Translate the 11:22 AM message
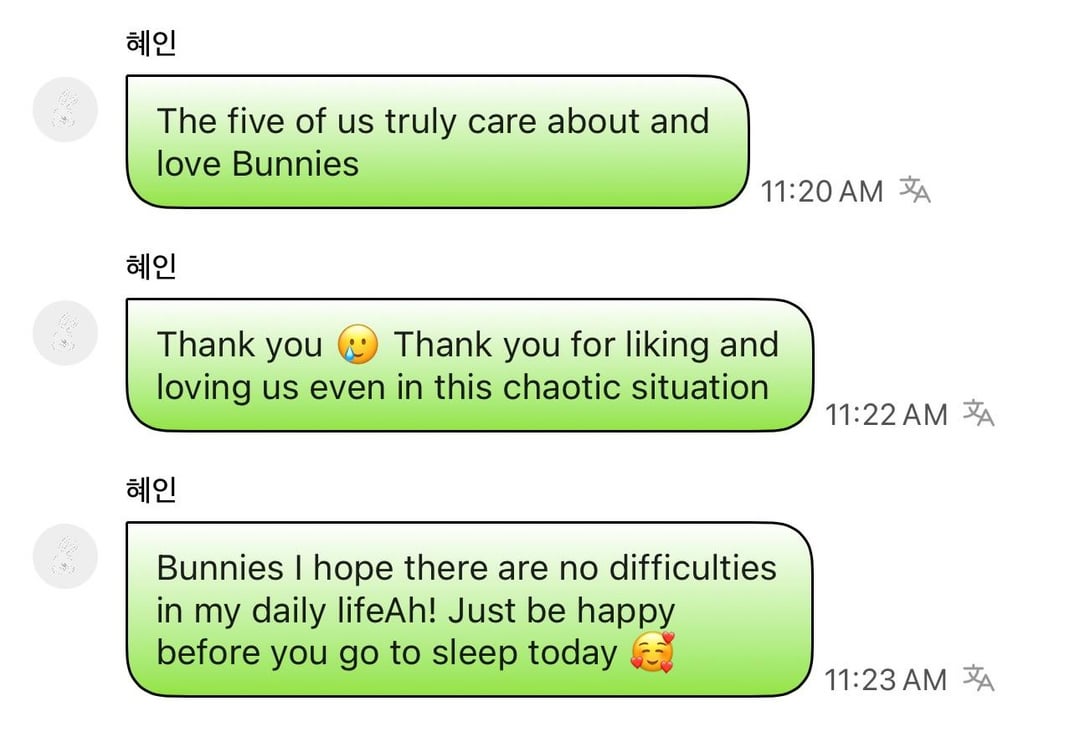 tap(978, 412)
